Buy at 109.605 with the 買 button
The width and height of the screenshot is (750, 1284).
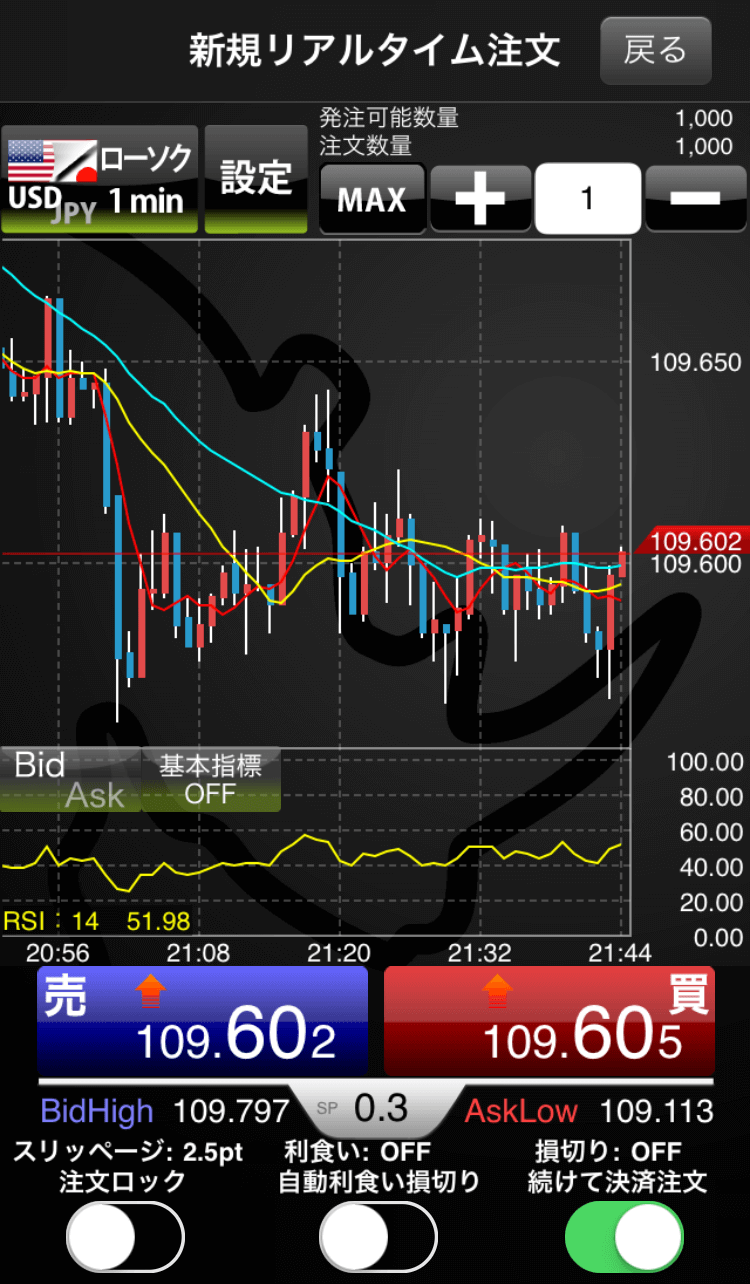point(549,1021)
